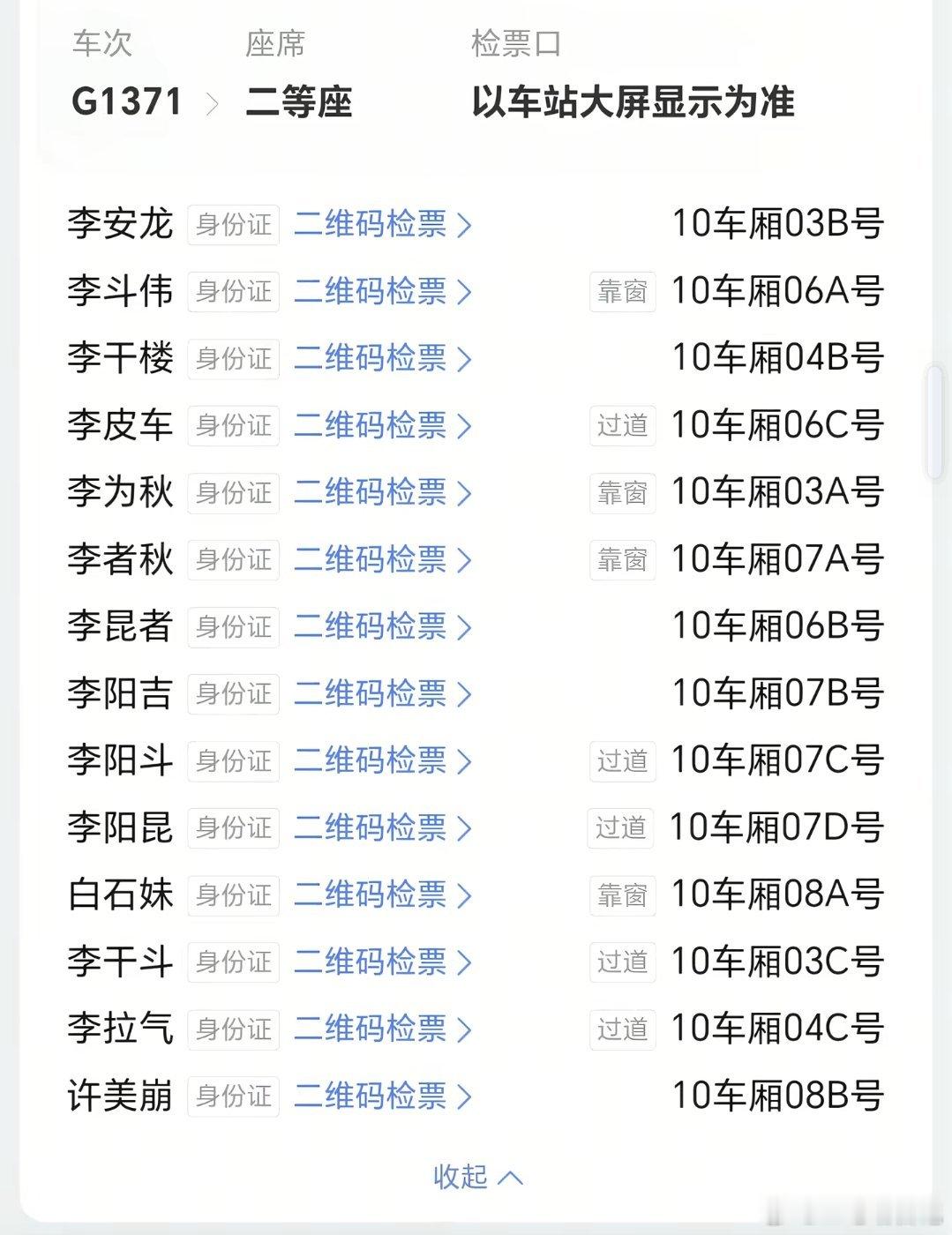The image size is (952, 1235).
Task: Click seat number 10车厢08B号
Action: [x=776, y=1097]
